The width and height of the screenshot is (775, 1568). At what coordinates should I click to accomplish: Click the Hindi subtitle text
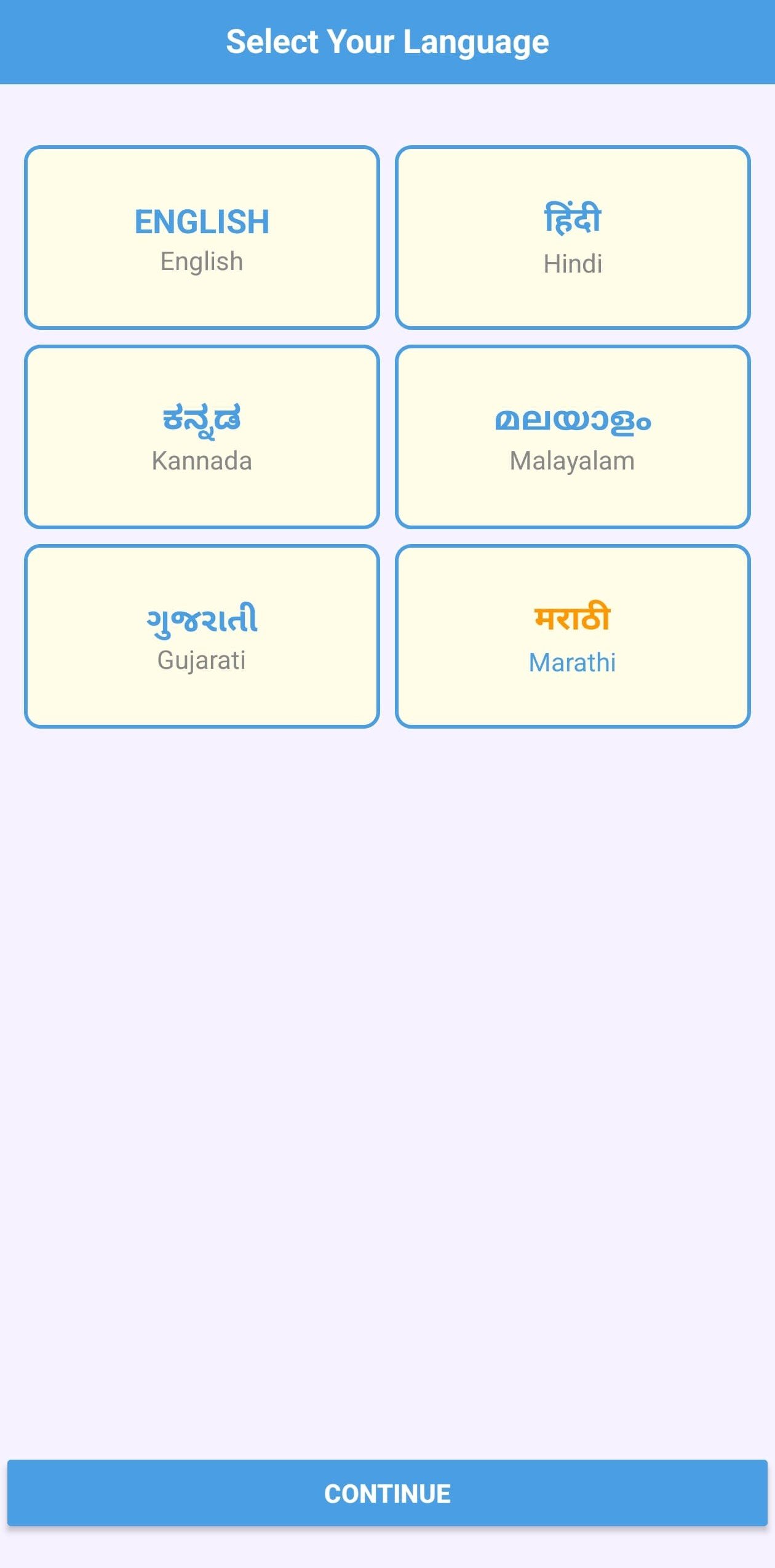572,264
